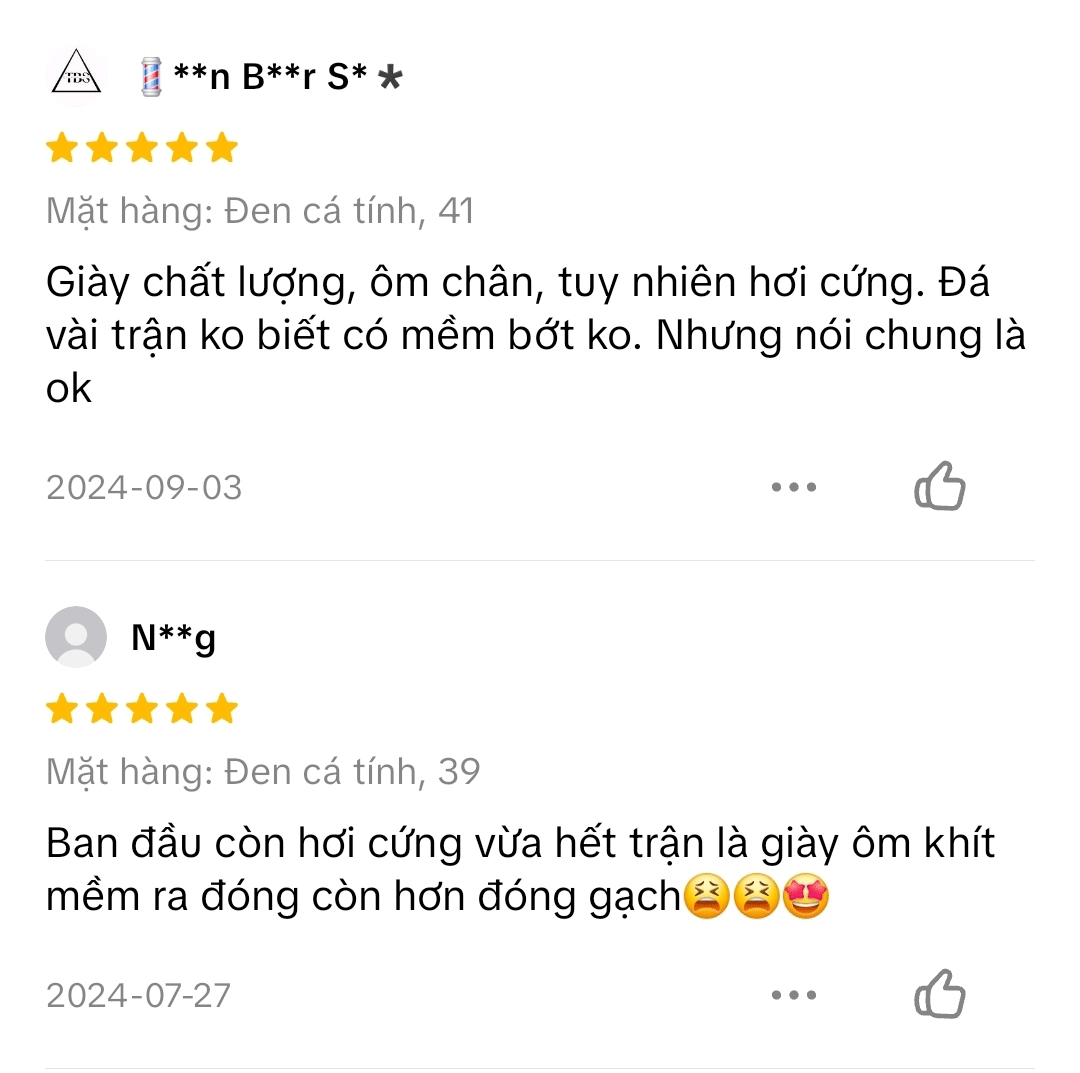Like the review by N**g
Image resolution: width=1080 pixels, height=1073 pixels.
point(940,994)
